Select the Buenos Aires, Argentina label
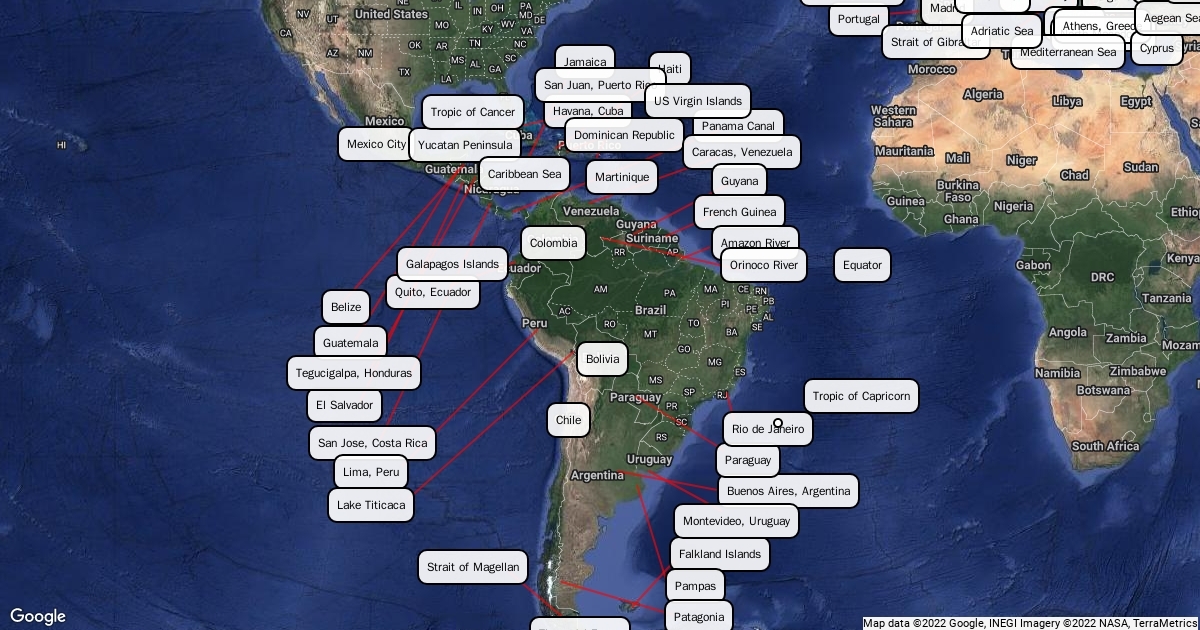The image size is (1200, 630). (788, 491)
